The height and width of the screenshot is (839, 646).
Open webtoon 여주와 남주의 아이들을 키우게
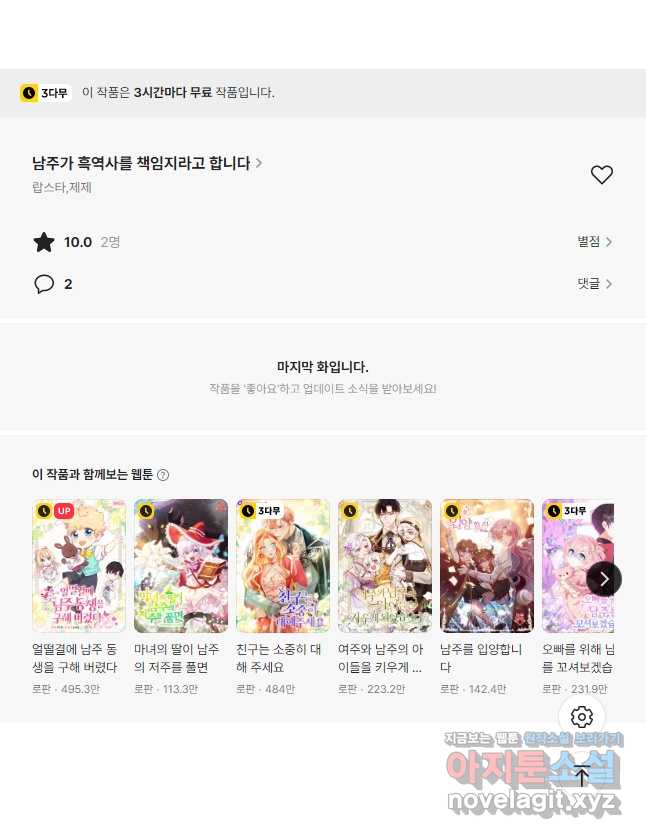(x=385, y=566)
